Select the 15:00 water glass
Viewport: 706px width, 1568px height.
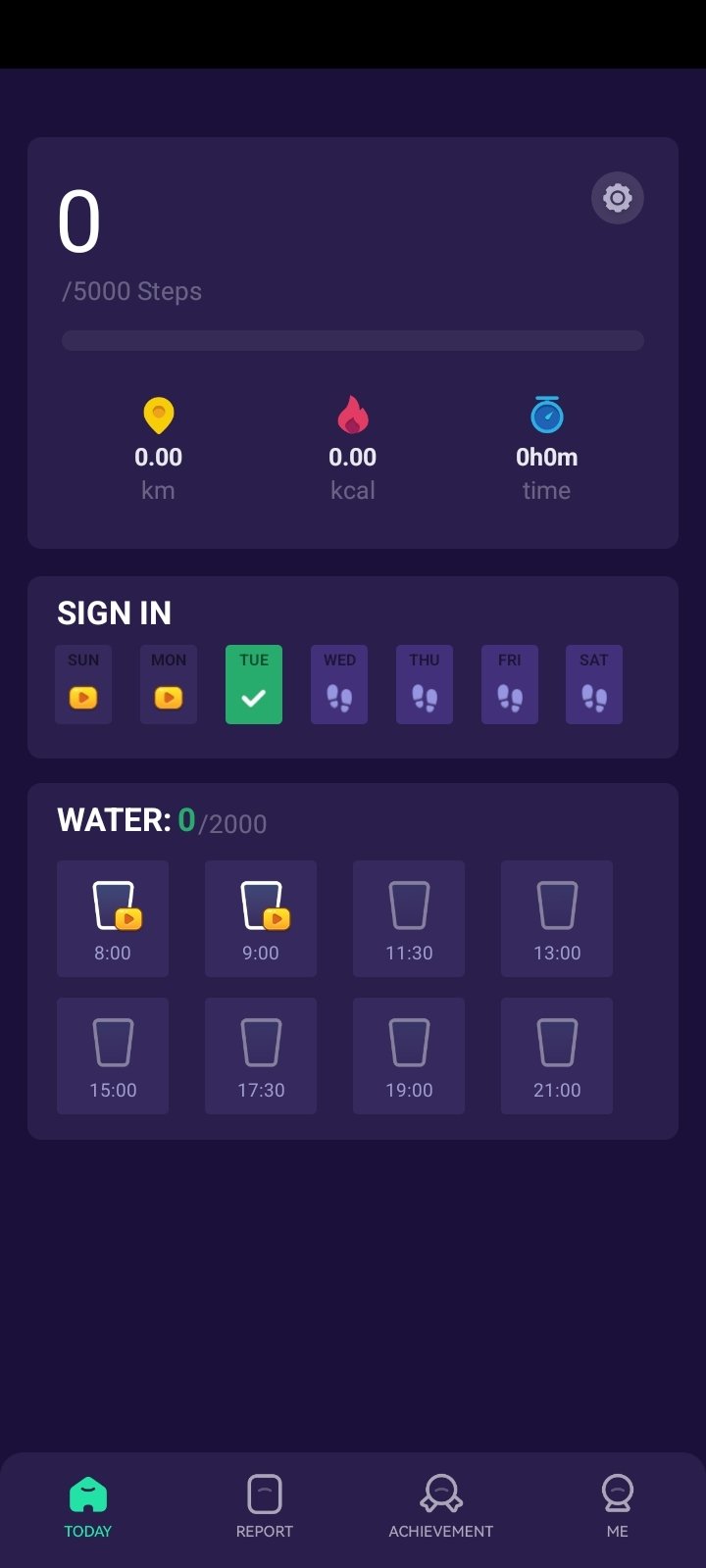pos(113,1055)
